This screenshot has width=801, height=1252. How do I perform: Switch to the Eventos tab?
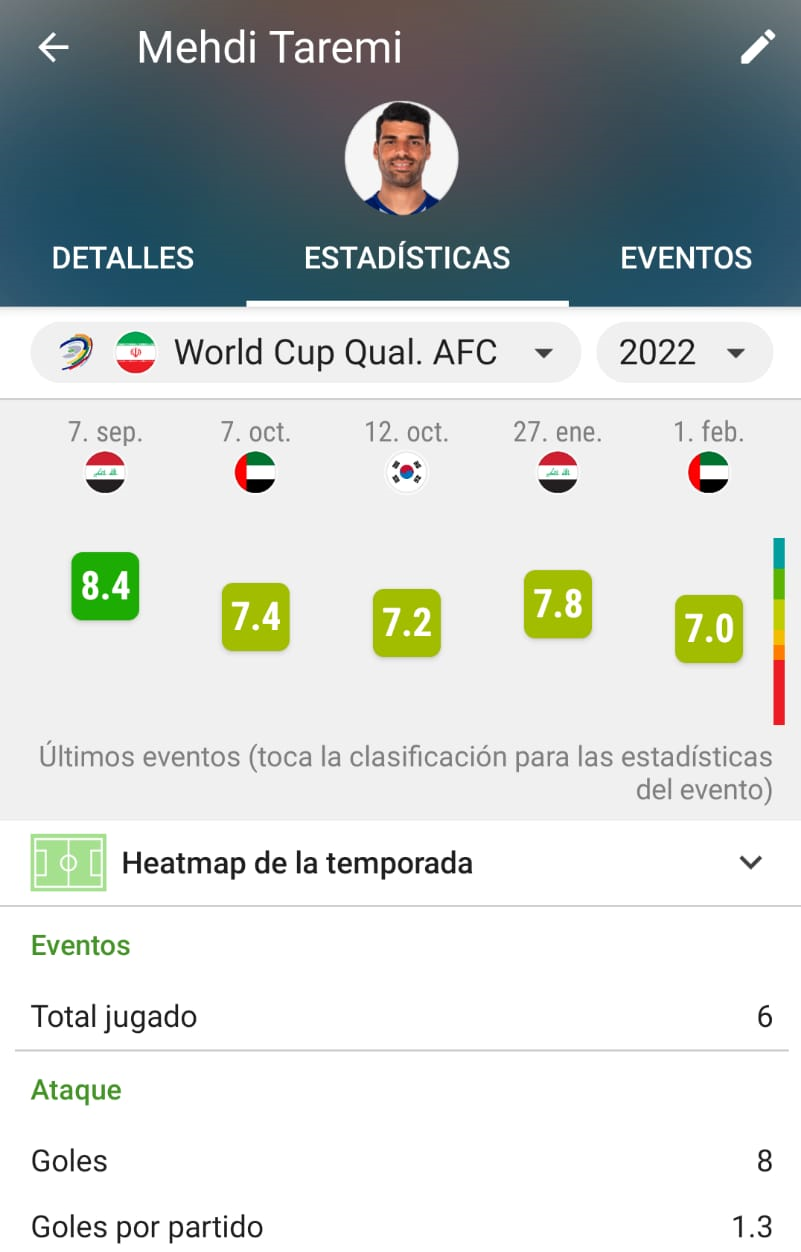tap(686, 258)
